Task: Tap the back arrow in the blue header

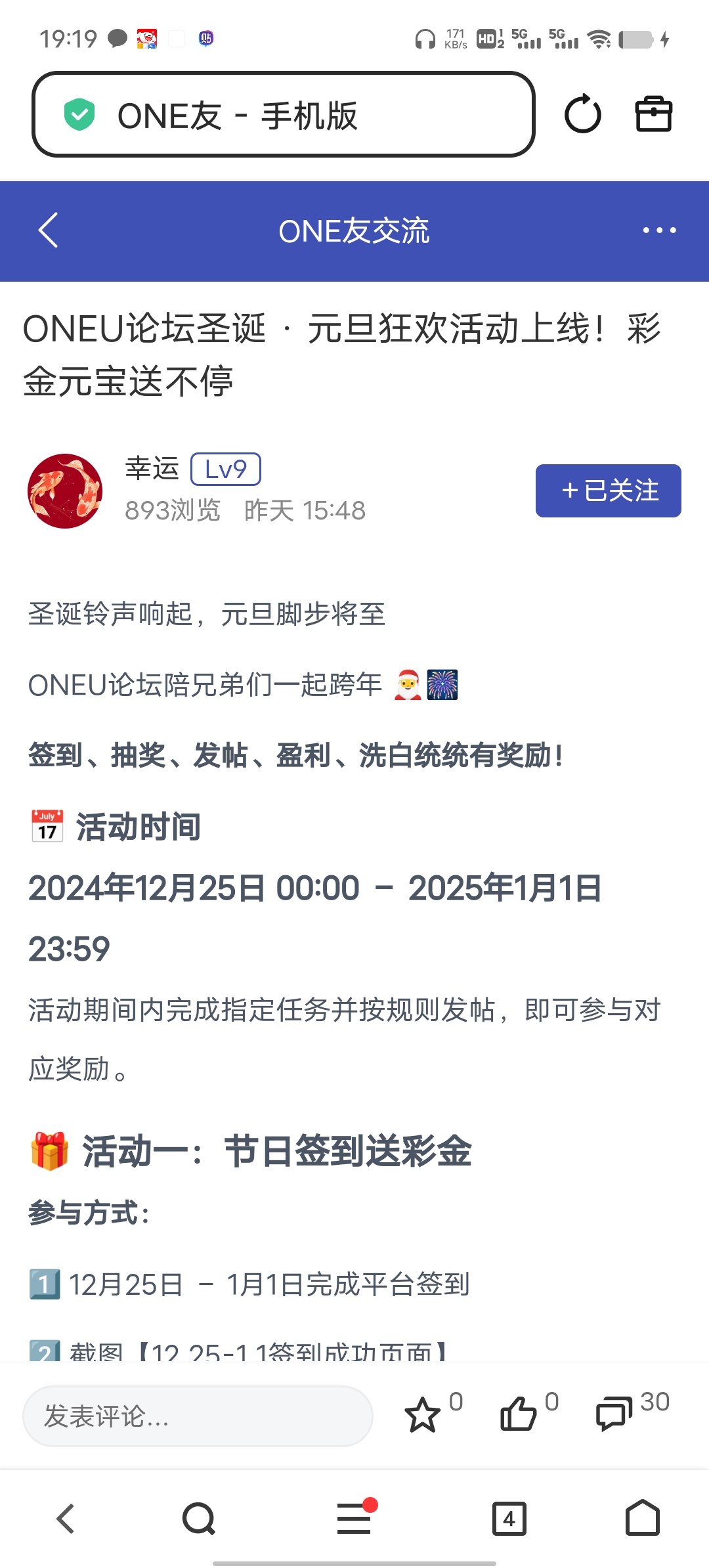Action: pyautogui.click(x=47, y=231)
